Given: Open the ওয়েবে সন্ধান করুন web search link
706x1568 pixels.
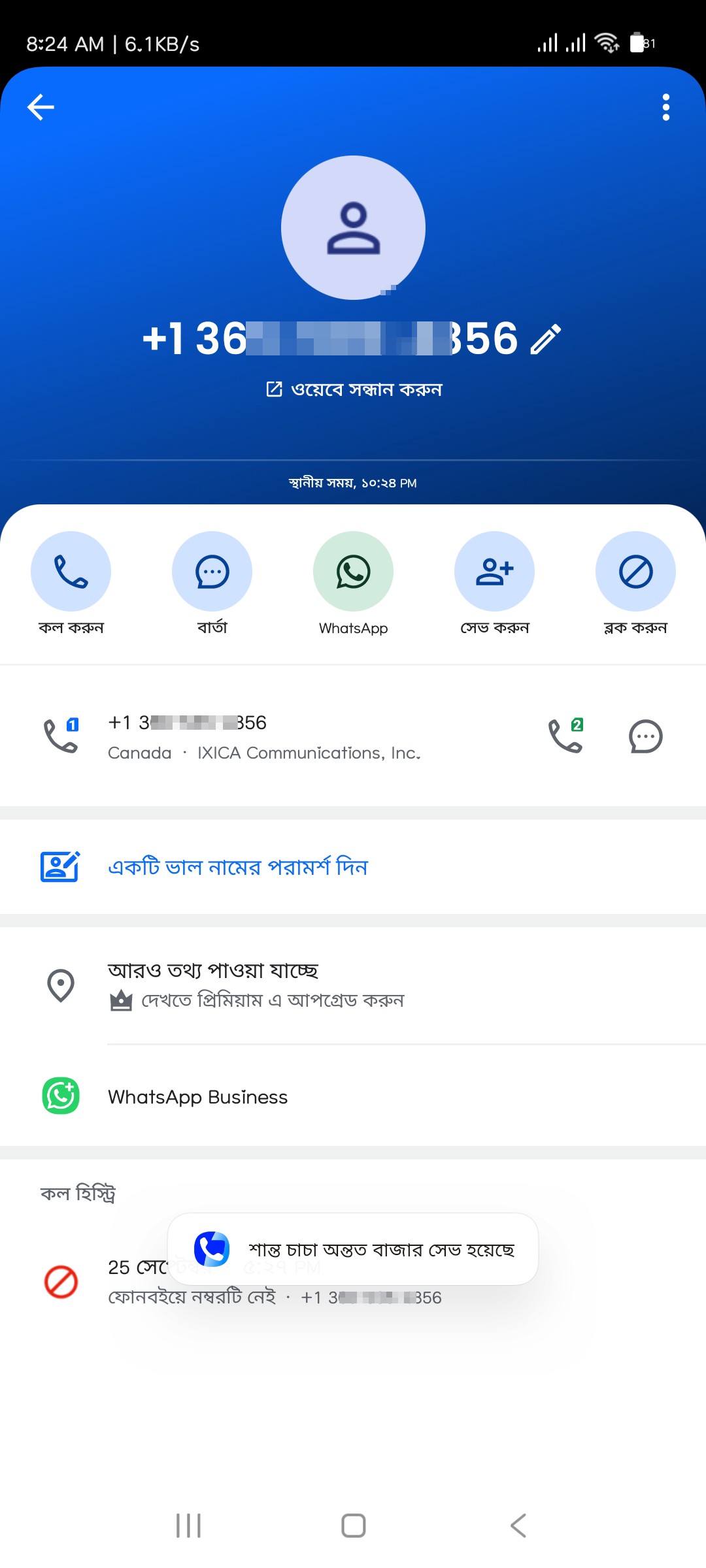Looking at the screenshot, I should click(354, 389).
